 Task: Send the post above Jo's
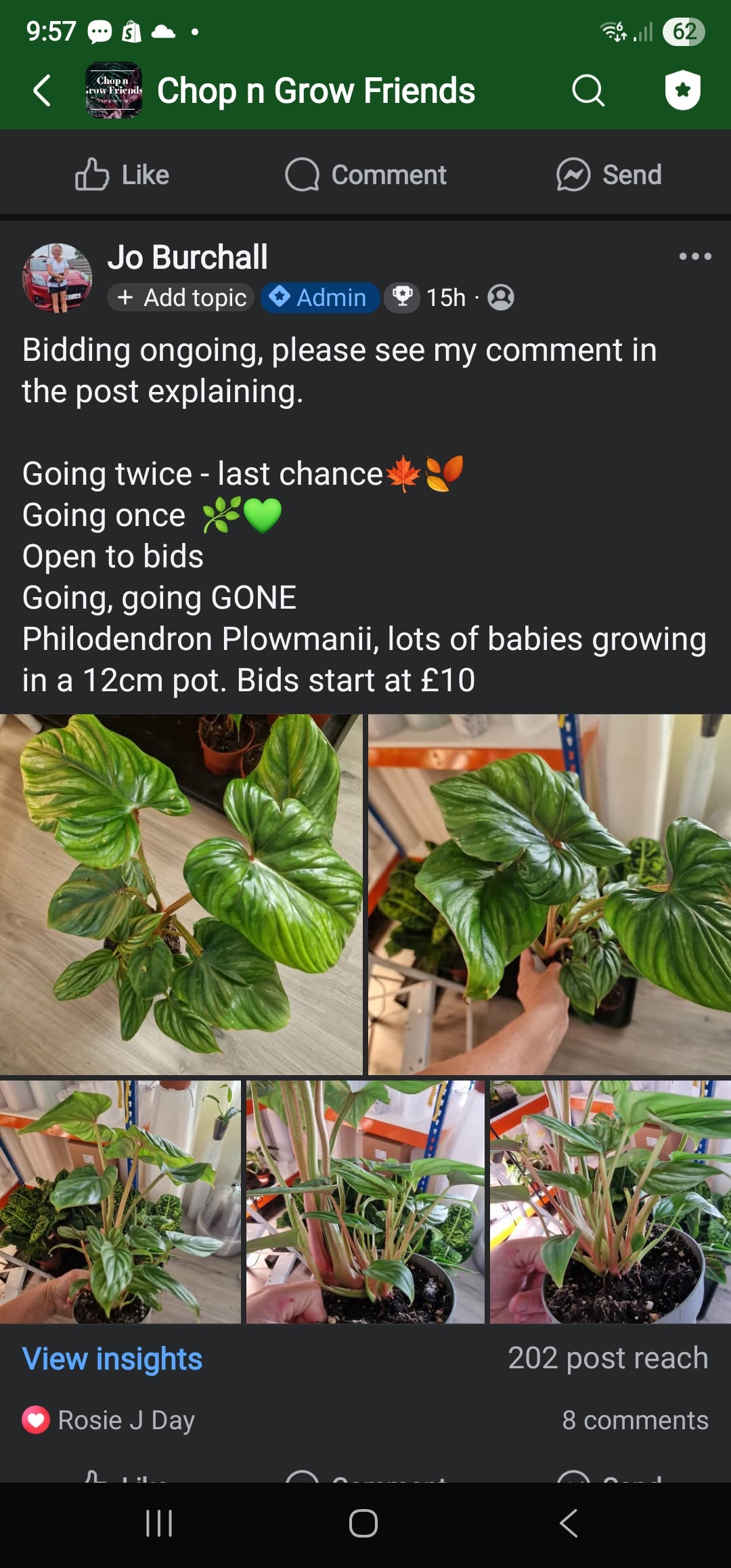point(609,175)
